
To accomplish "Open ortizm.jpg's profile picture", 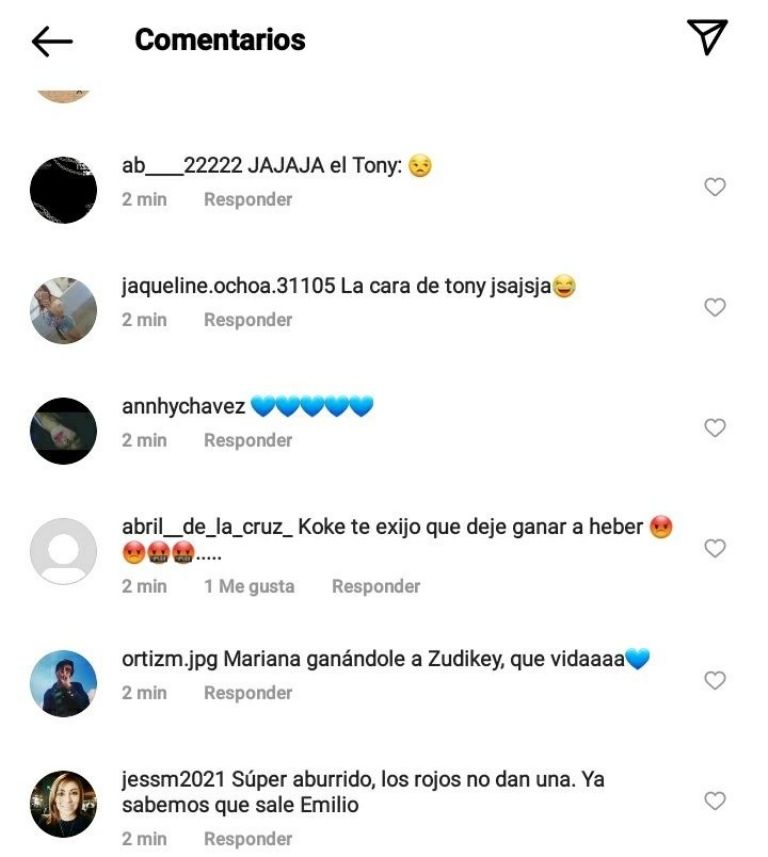I will (x=64, y=684).
